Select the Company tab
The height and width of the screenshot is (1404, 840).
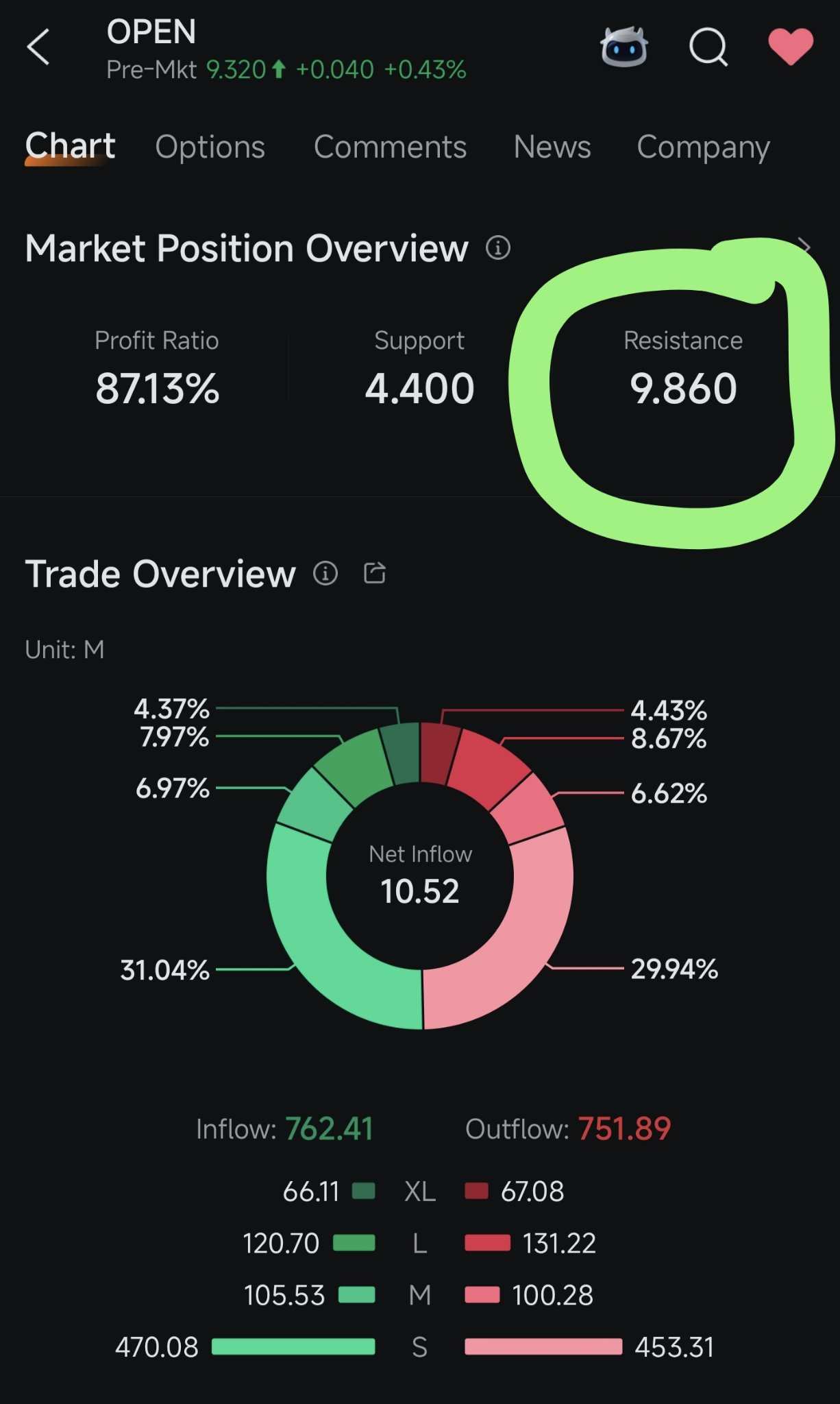coord(703,147)
